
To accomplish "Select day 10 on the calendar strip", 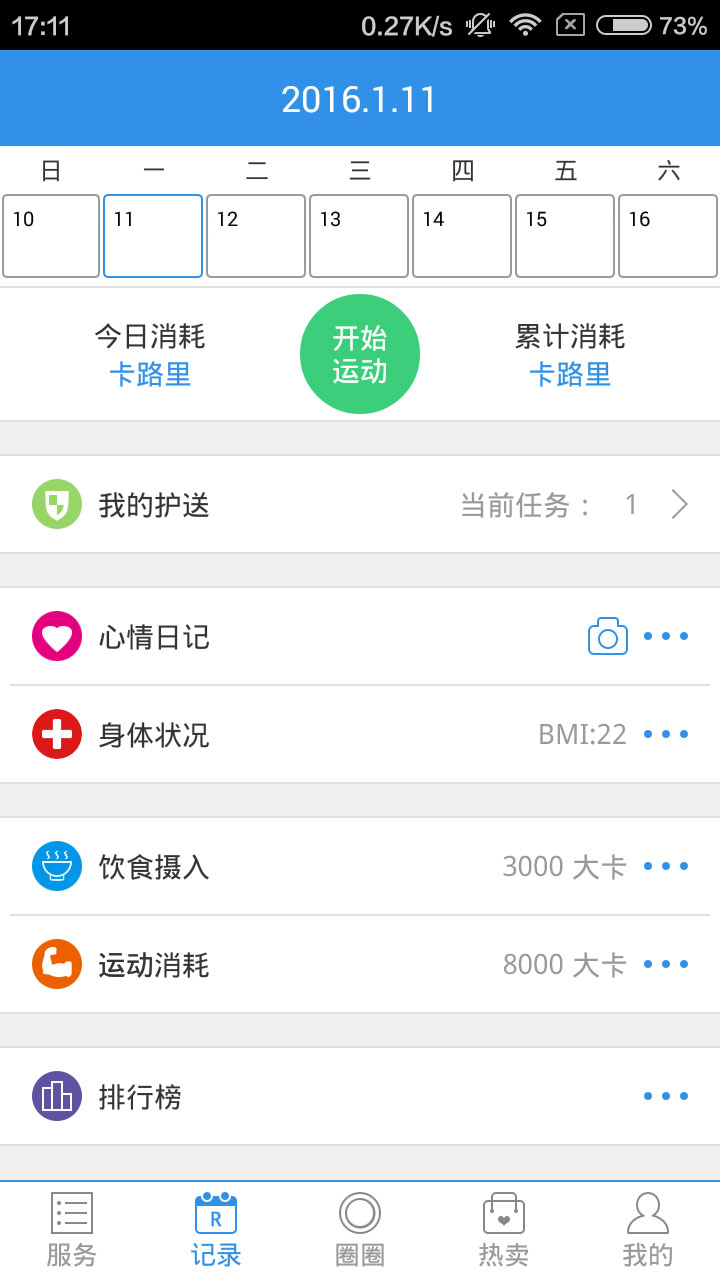I will pos(51,236).
